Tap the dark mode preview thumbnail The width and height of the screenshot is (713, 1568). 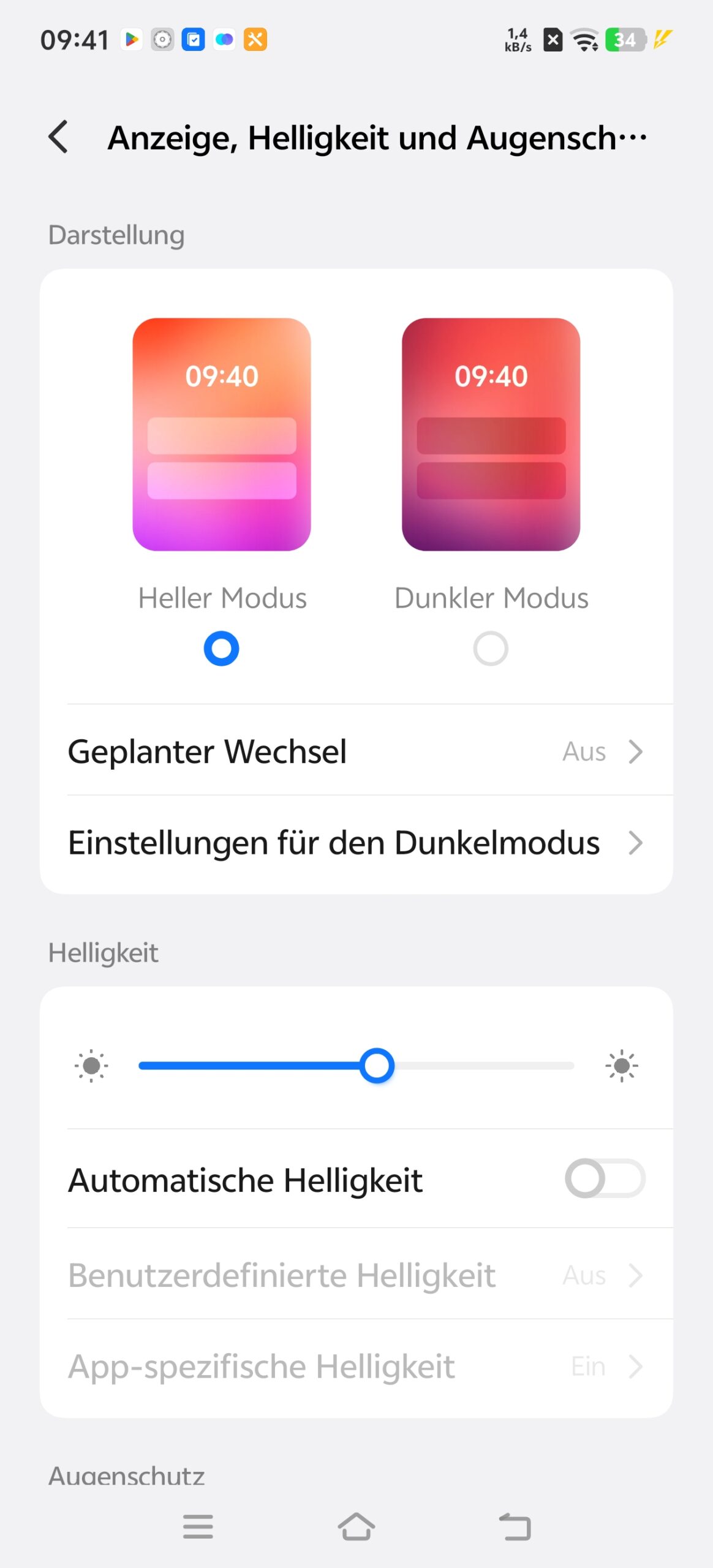point(491,434)
